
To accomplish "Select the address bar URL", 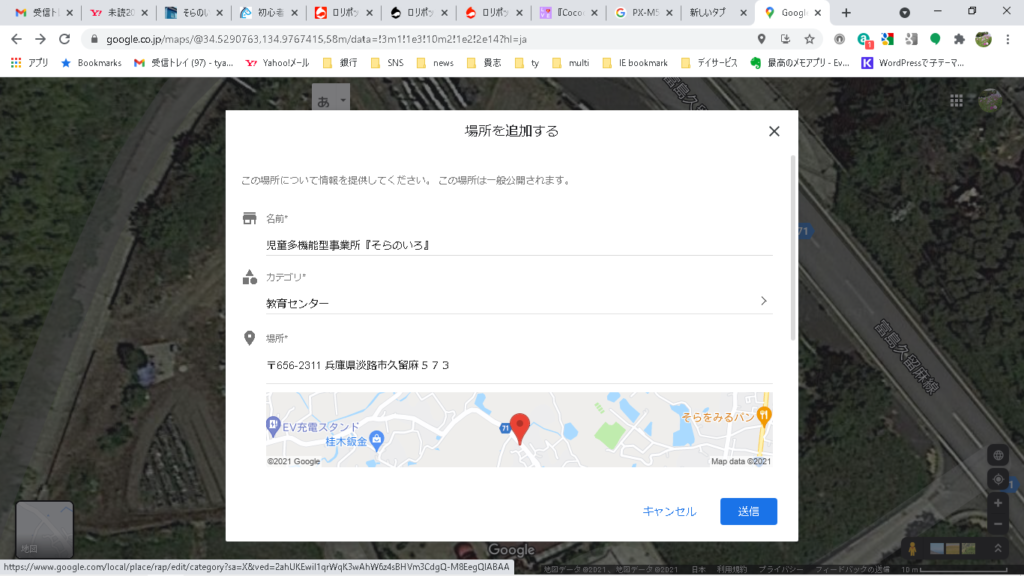I will tap(400, 39).
